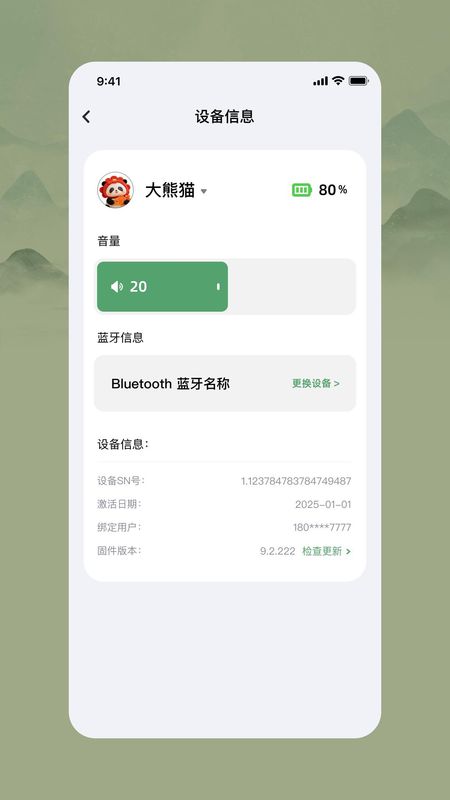This screenshot has width=450, height=800.
Task: Tap the 音量 volume slider
Action: tap(225, 287)
